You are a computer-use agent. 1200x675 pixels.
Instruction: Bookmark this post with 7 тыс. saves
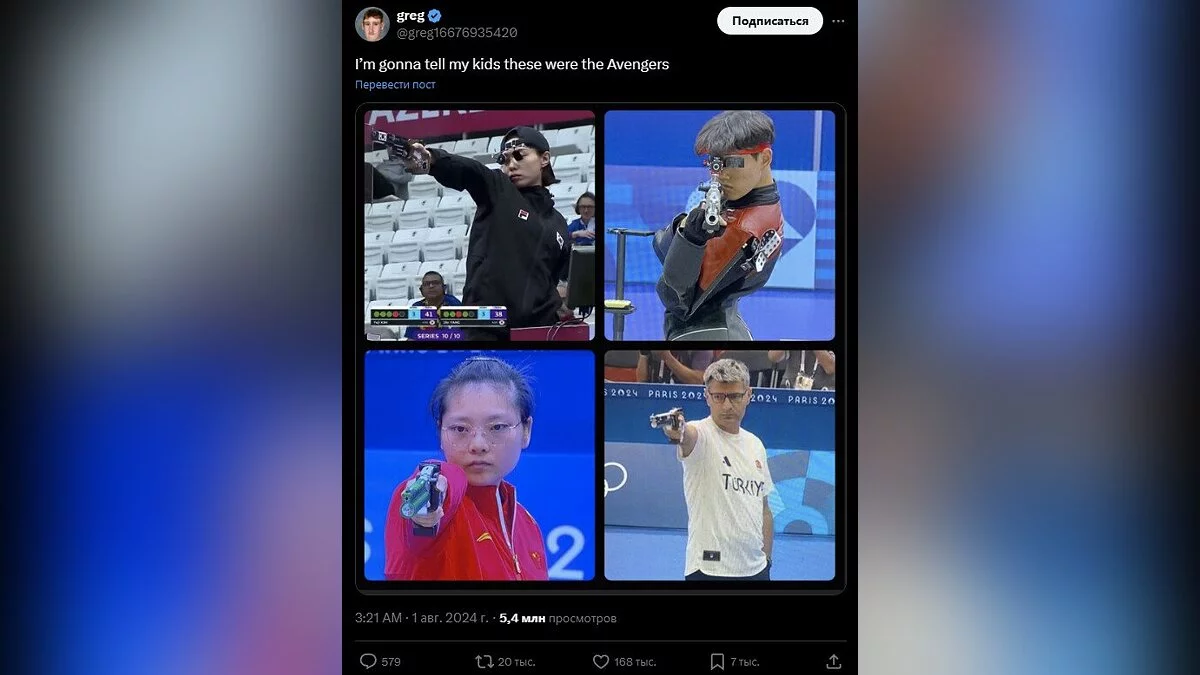(x=717, y=661)
